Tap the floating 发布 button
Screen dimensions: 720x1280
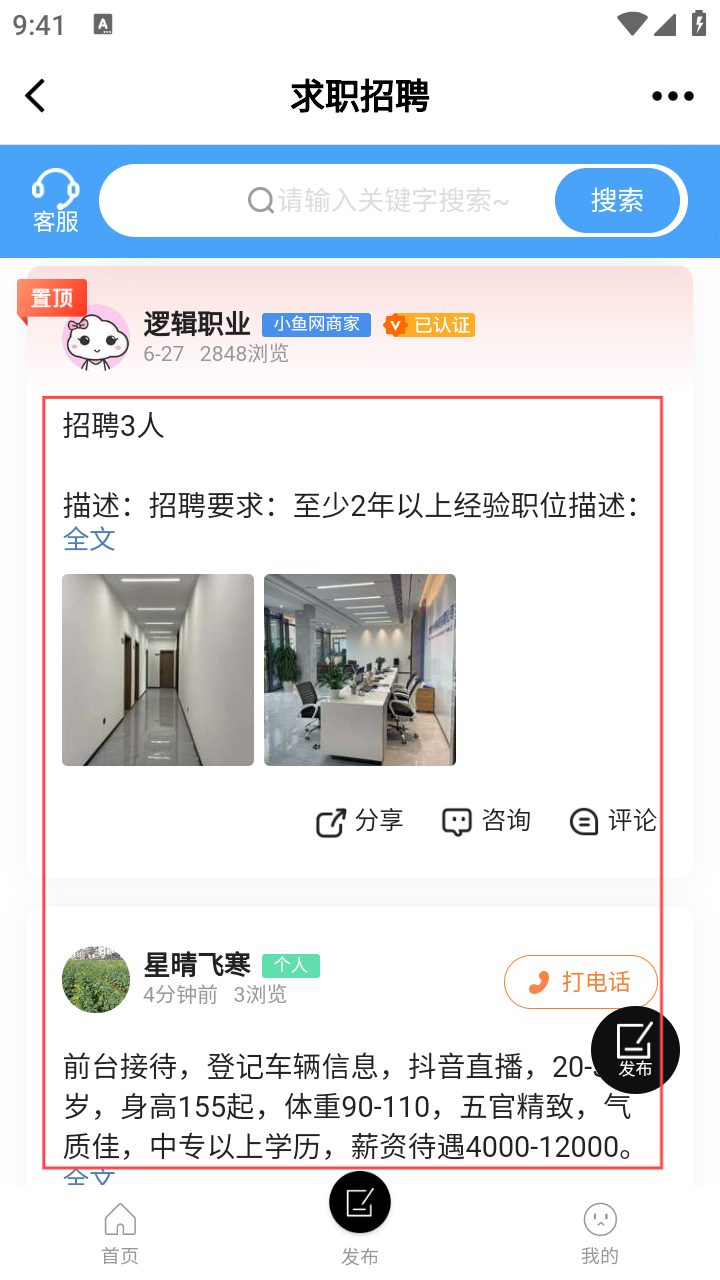[x=635, y=1049]
